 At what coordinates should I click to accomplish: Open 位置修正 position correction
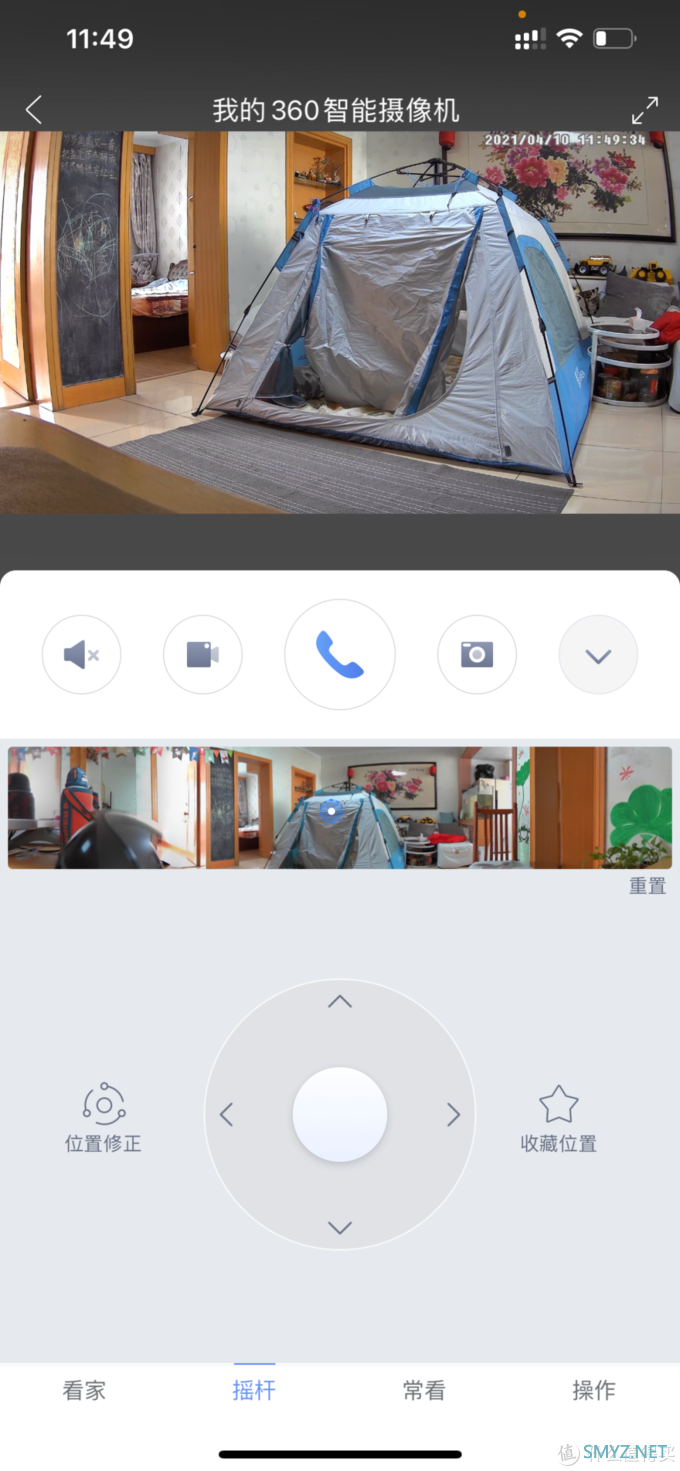(103, 1118)
